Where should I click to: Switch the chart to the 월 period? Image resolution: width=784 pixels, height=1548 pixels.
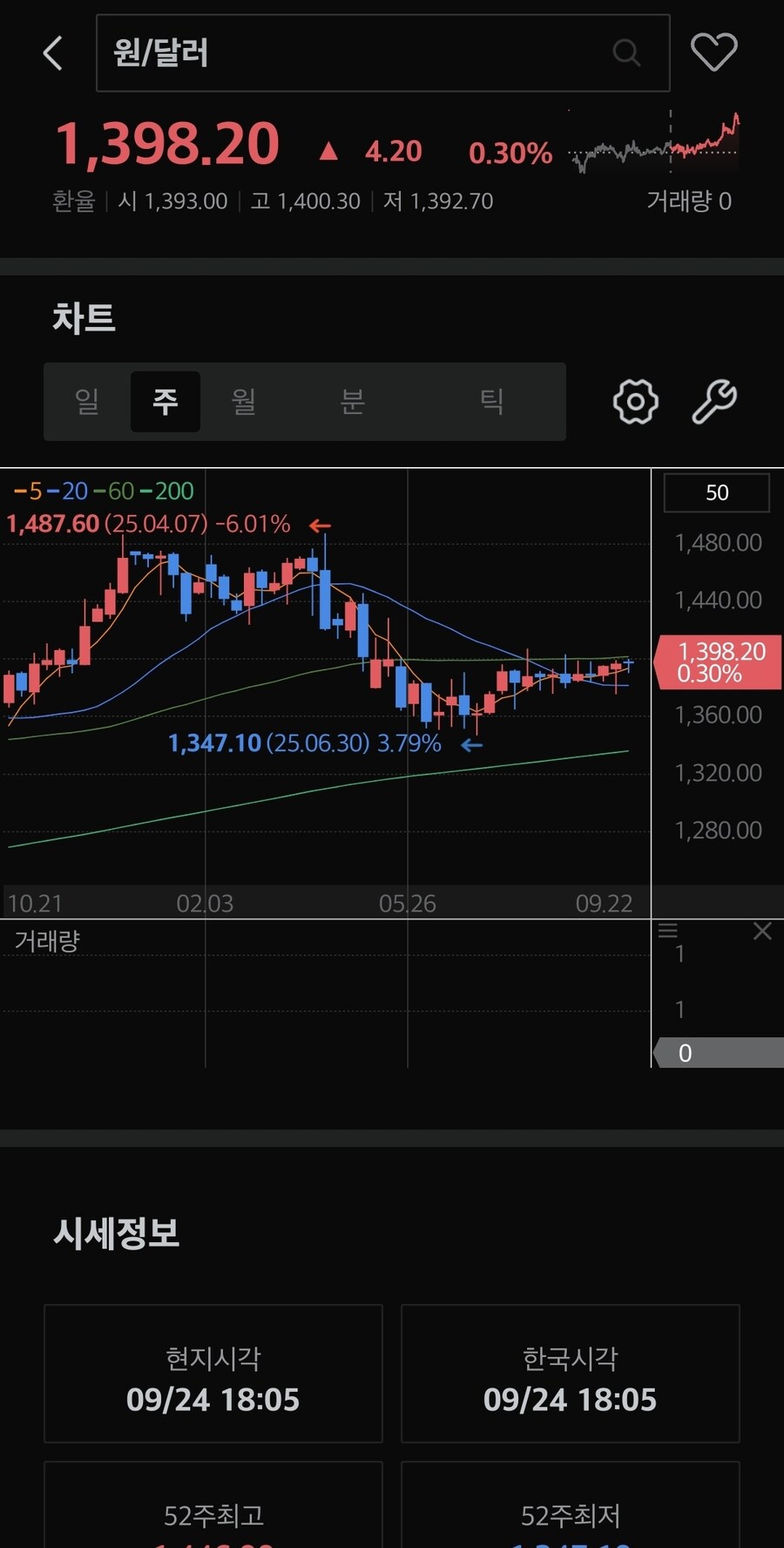tap(243, 402)
